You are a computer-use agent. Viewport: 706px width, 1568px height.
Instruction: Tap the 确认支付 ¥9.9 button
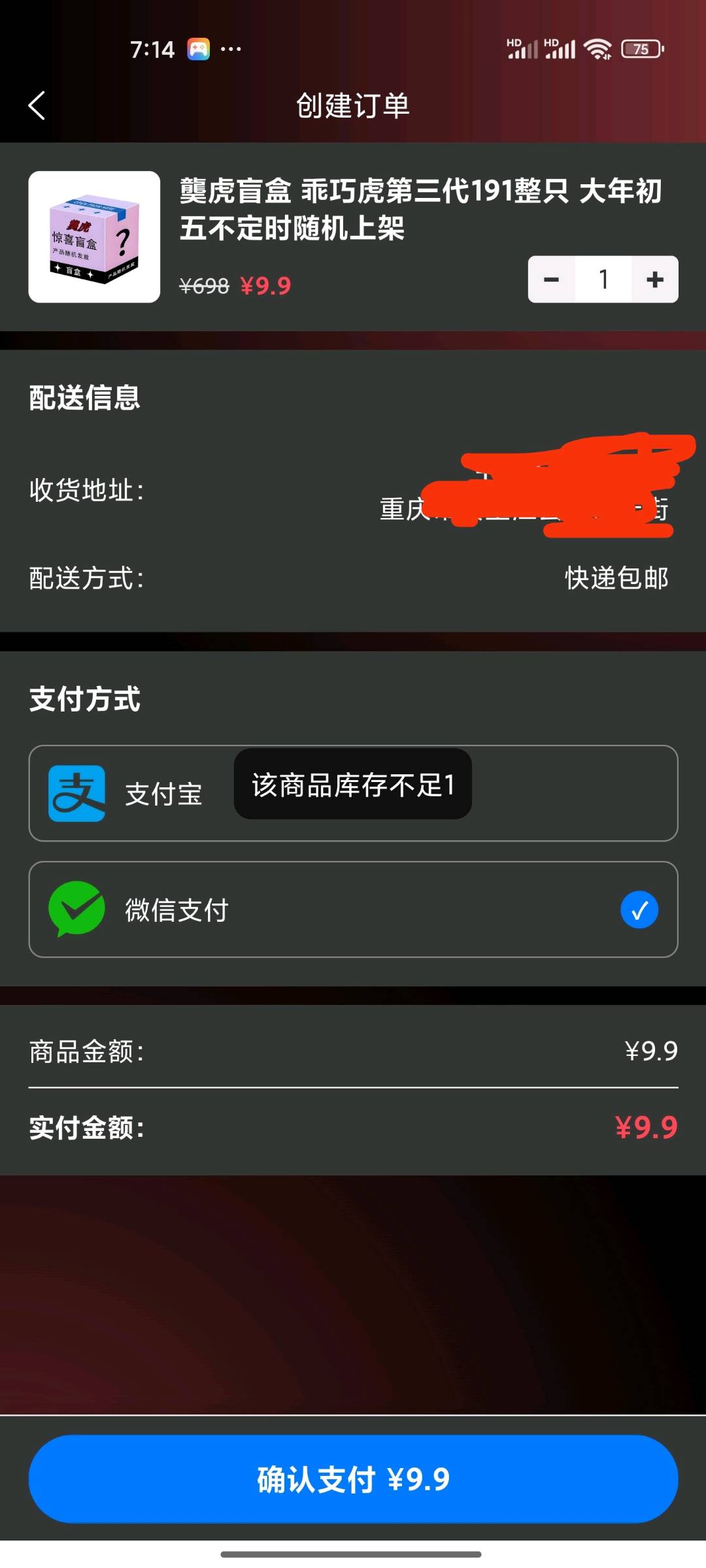point(353,1479)
